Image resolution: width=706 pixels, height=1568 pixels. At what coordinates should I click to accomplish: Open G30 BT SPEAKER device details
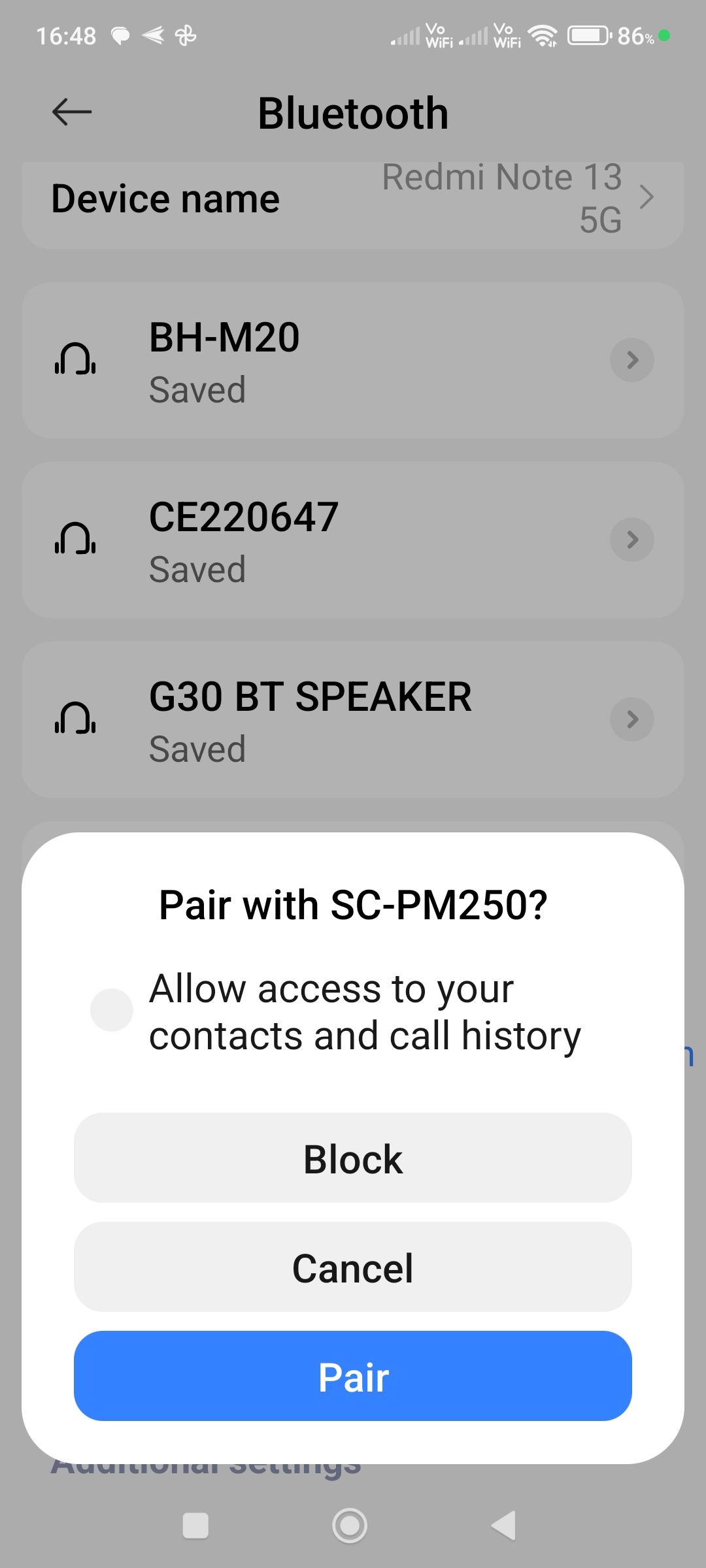(x=631, y=719)
